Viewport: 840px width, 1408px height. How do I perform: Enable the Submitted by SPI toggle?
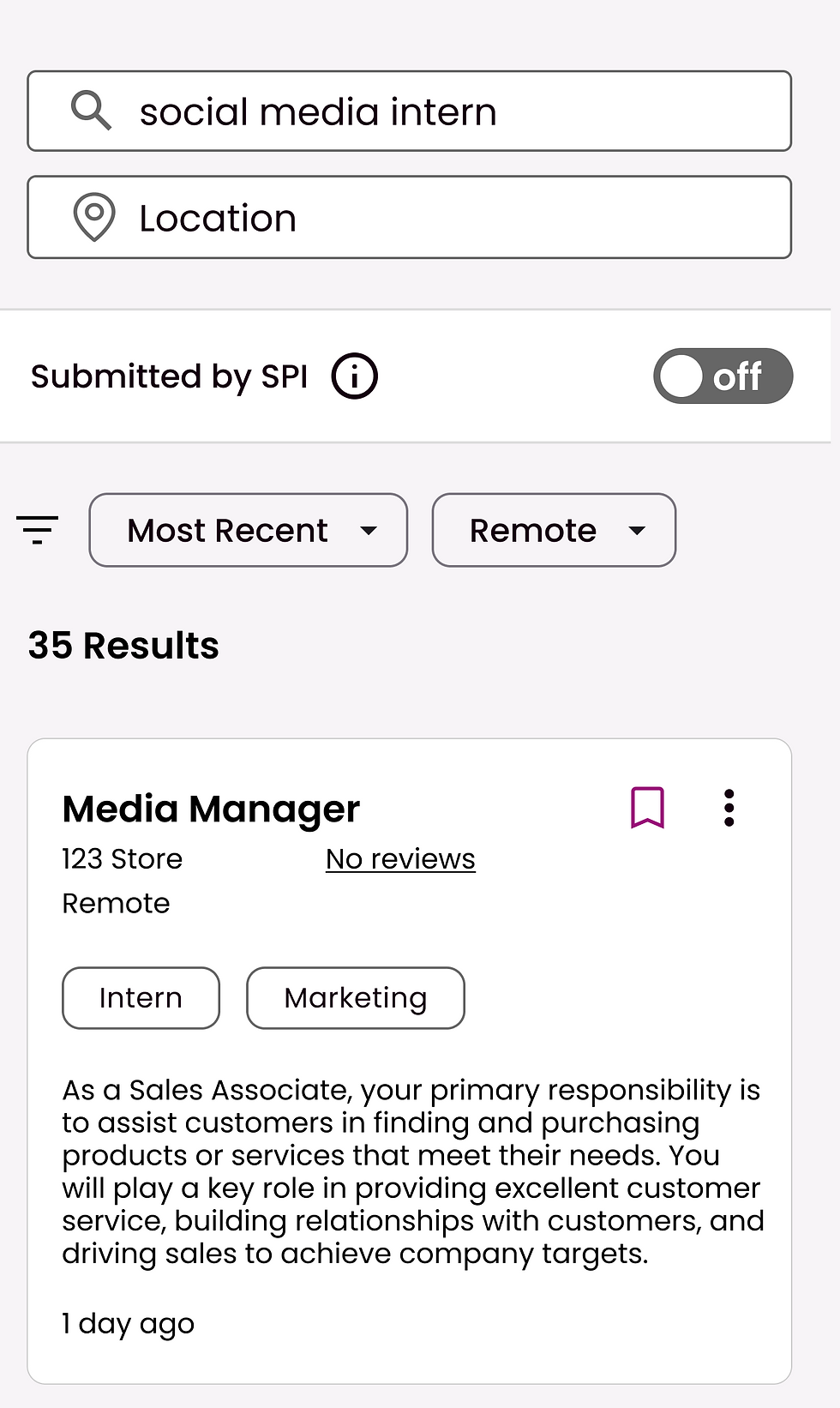(x=723, y=376)
